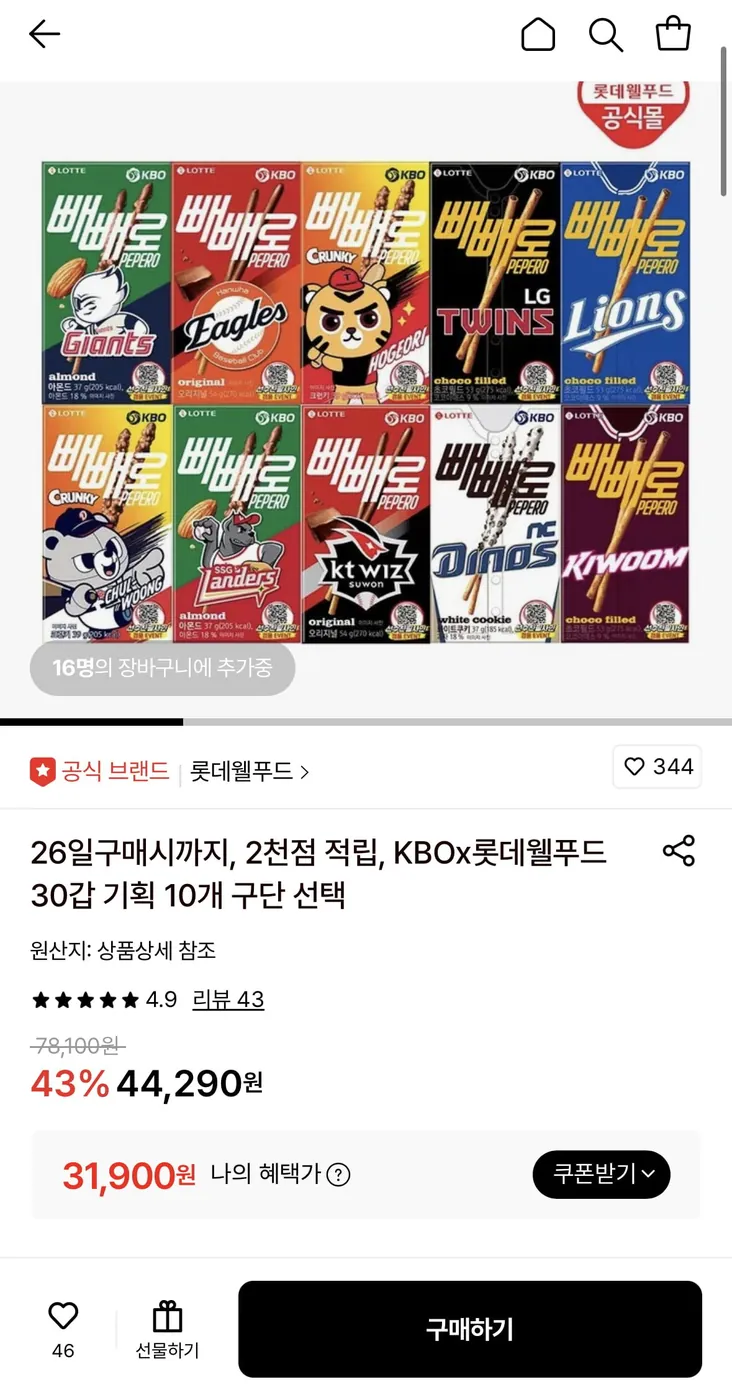Screen dimensions: 732x1400
Task: Open the search magnifier icon
Action: coord(606,33)
